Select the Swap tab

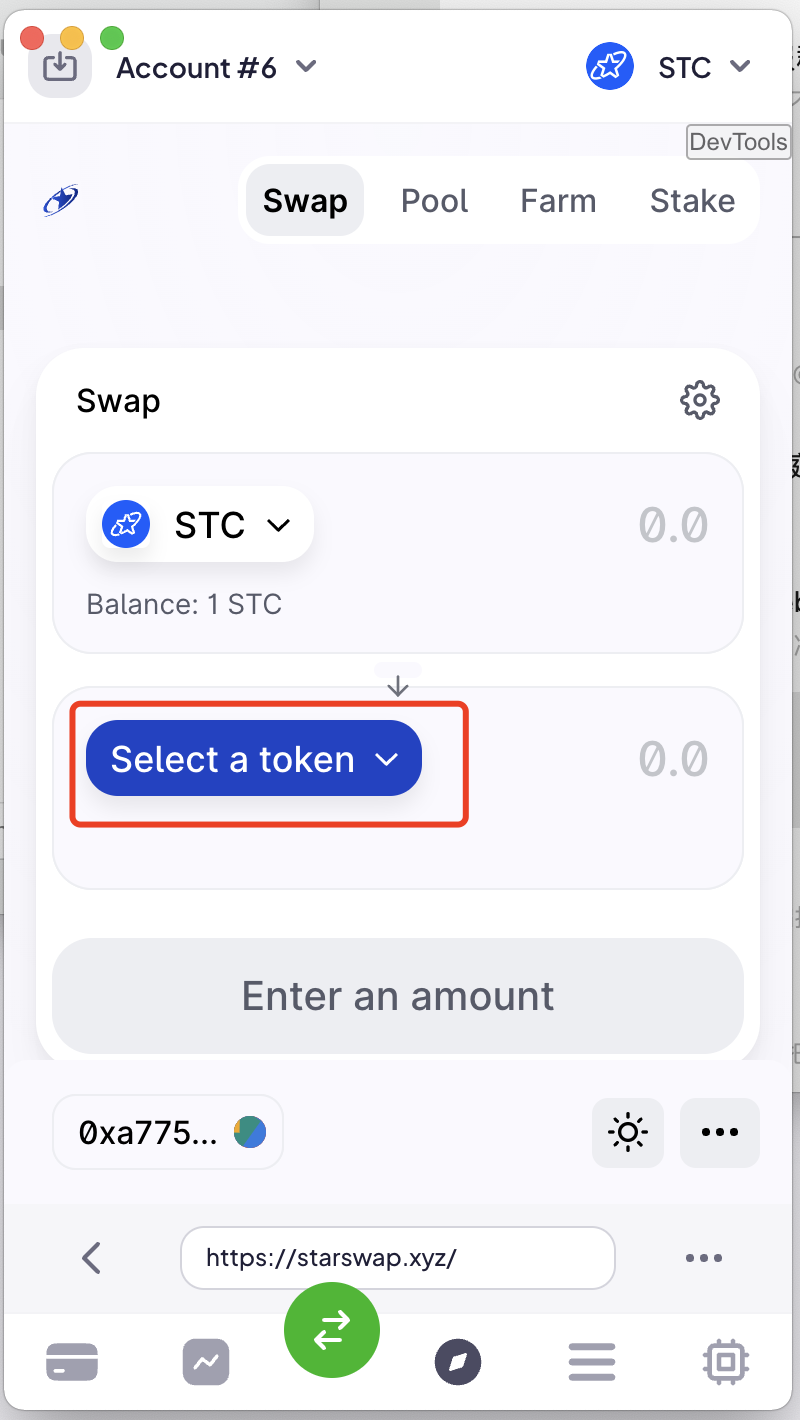tap(305, 201)
